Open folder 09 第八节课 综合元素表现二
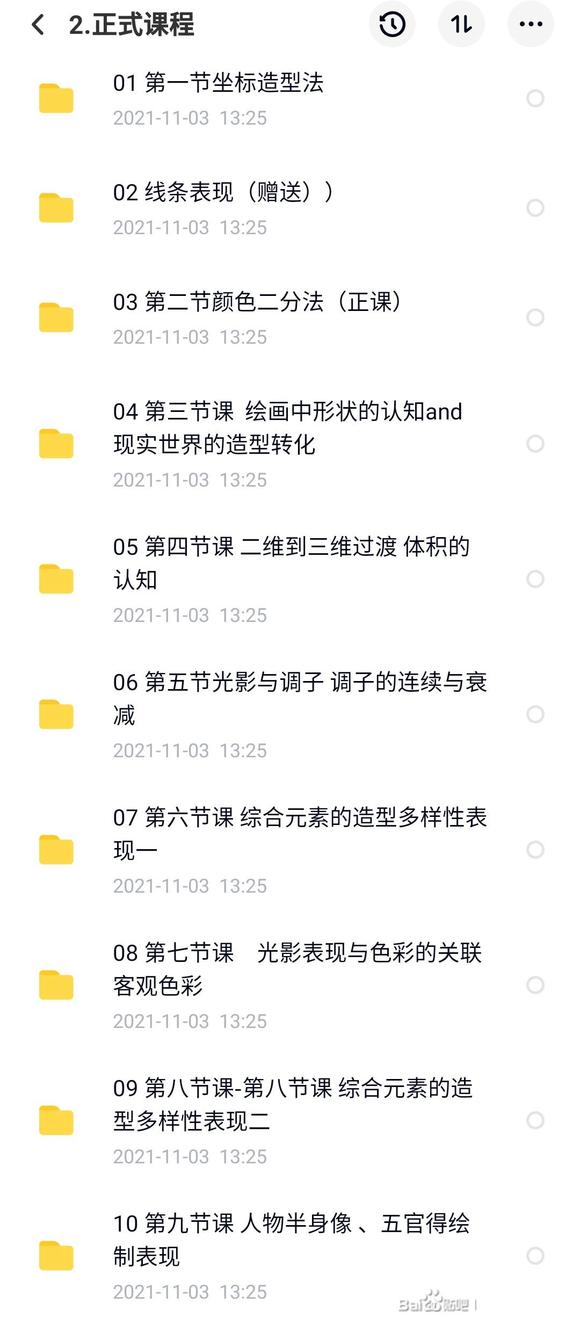 coord(290,1120)
